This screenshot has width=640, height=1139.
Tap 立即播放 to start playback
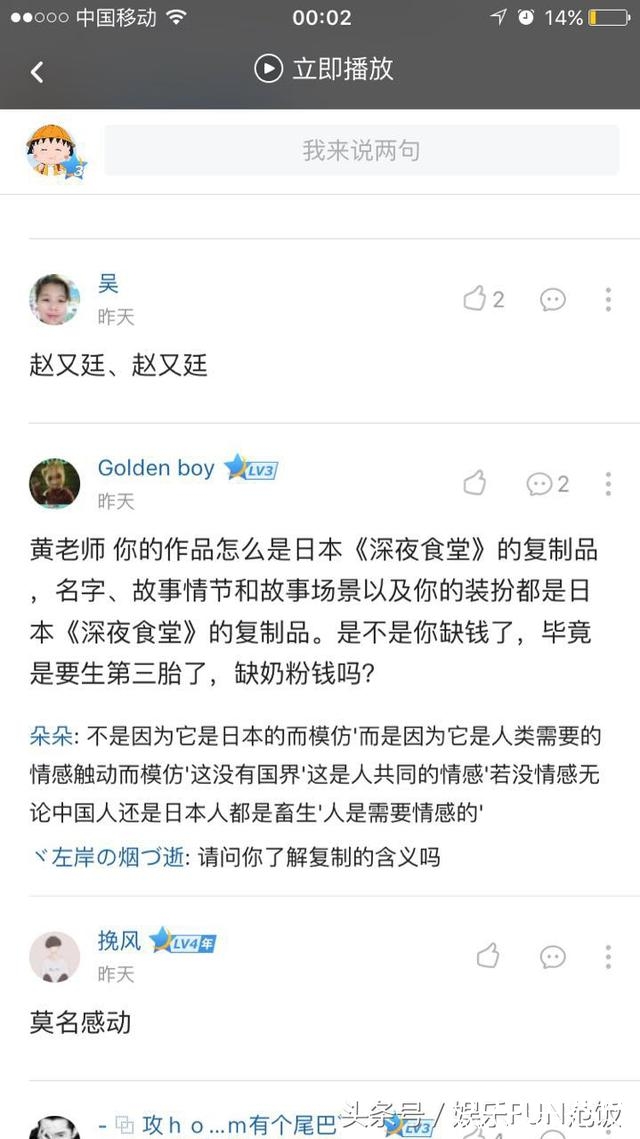click(x=325, y=68)
